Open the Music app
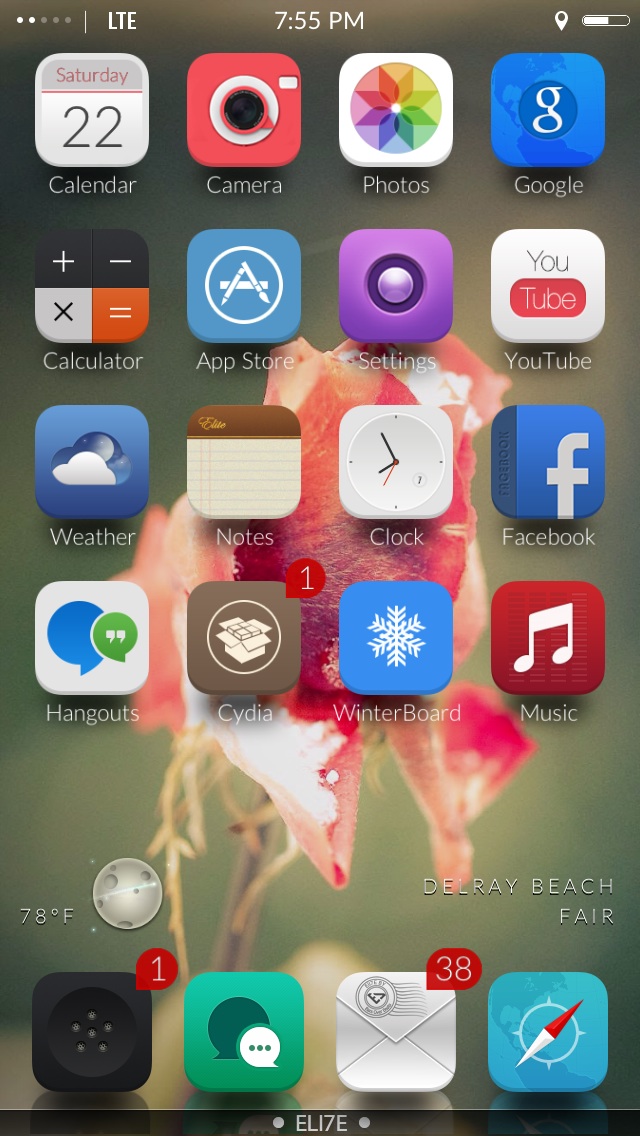The image size is (640, 1136). [x=548, y=638]
